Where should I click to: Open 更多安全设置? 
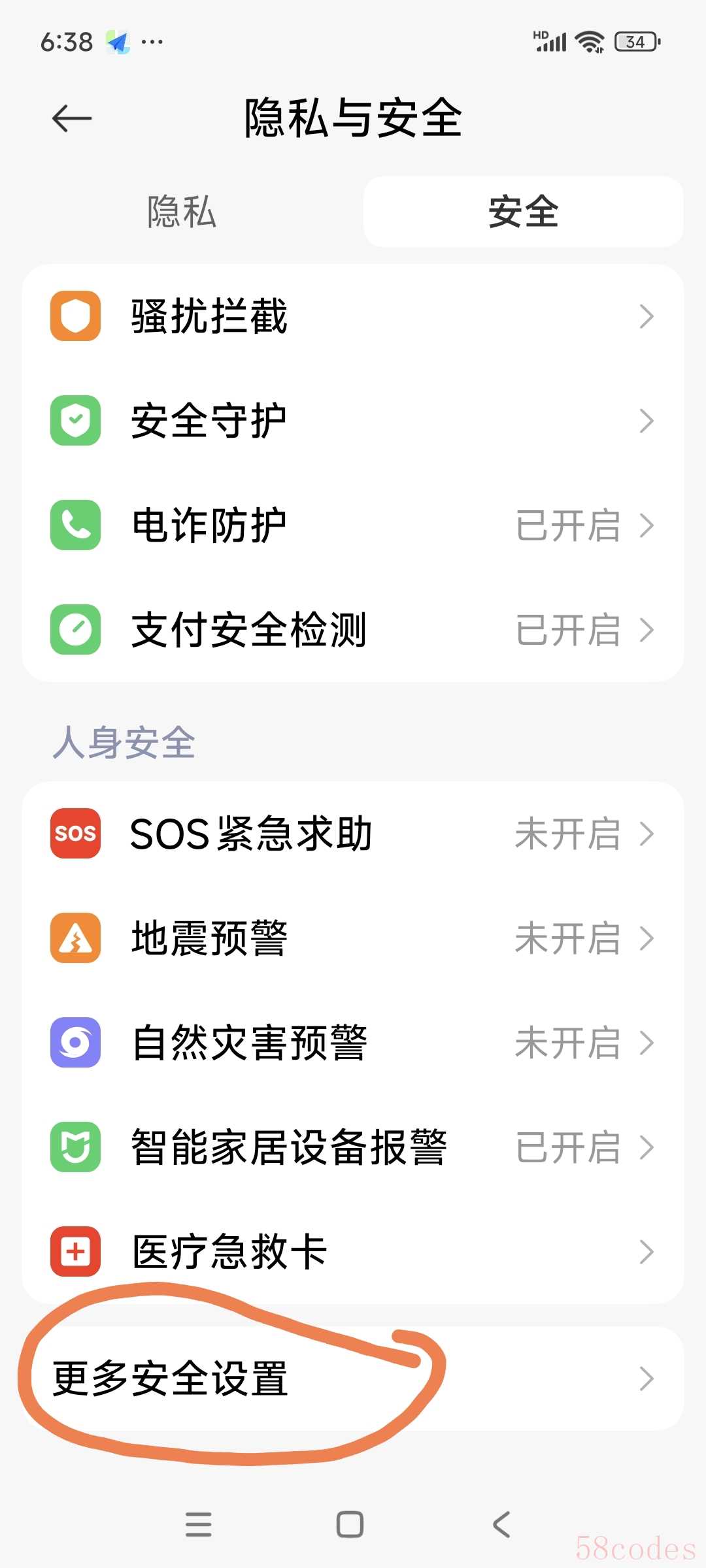click(x=353, y=1379)
